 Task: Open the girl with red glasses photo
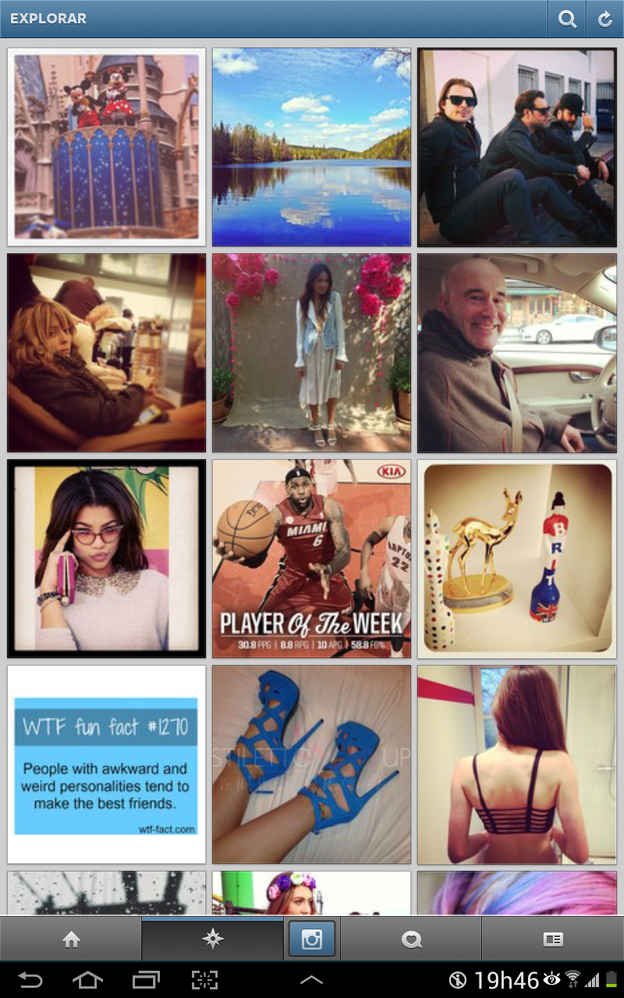point(106,559)
